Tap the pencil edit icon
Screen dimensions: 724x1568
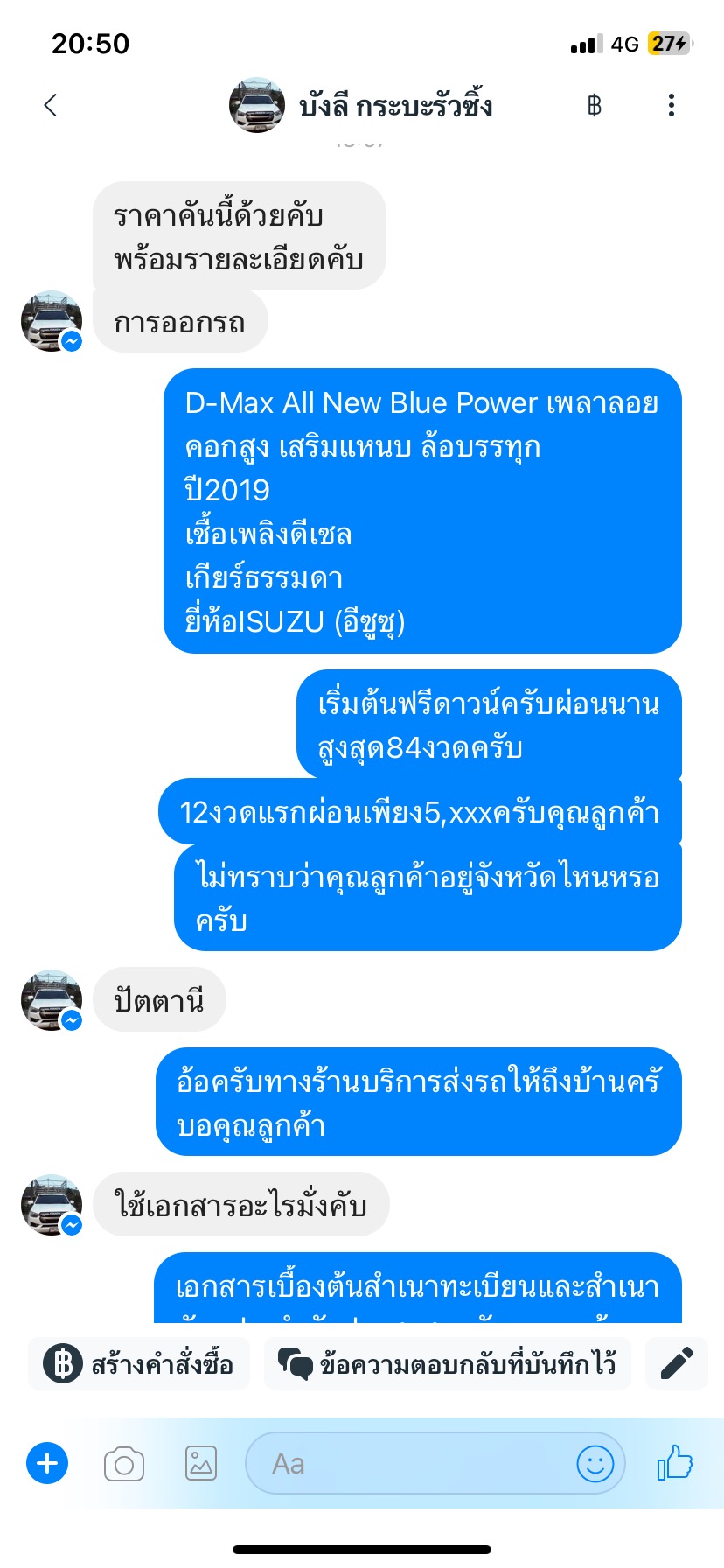(677, 1363)
